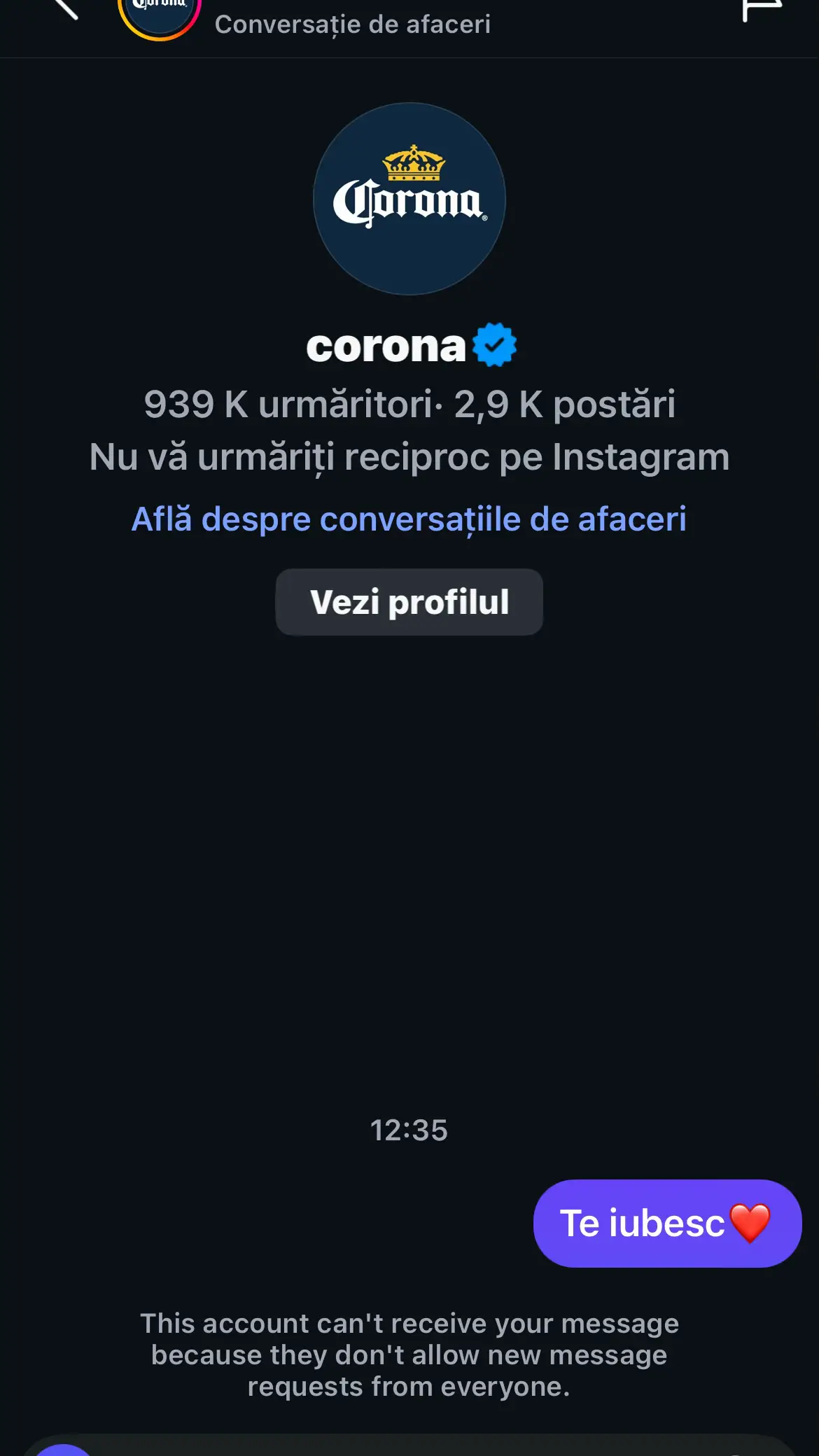819x1456 pixels.
Task: Tap the message input field
Action: [409, 1445]
